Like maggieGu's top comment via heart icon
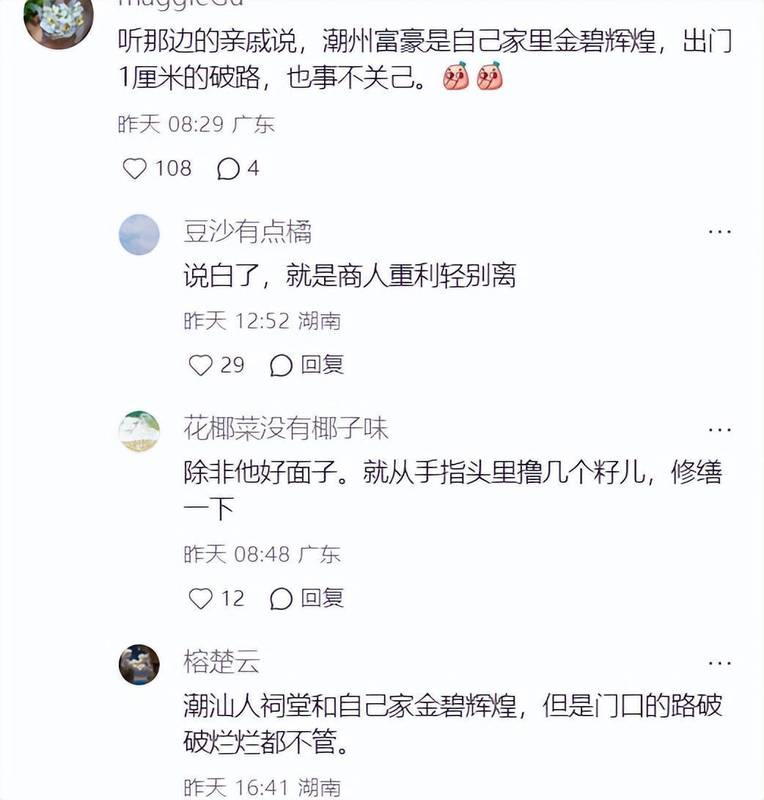Image resolution: width=764 pixels, height=800 pixels. pyautogui.click(x=133, y=170)
